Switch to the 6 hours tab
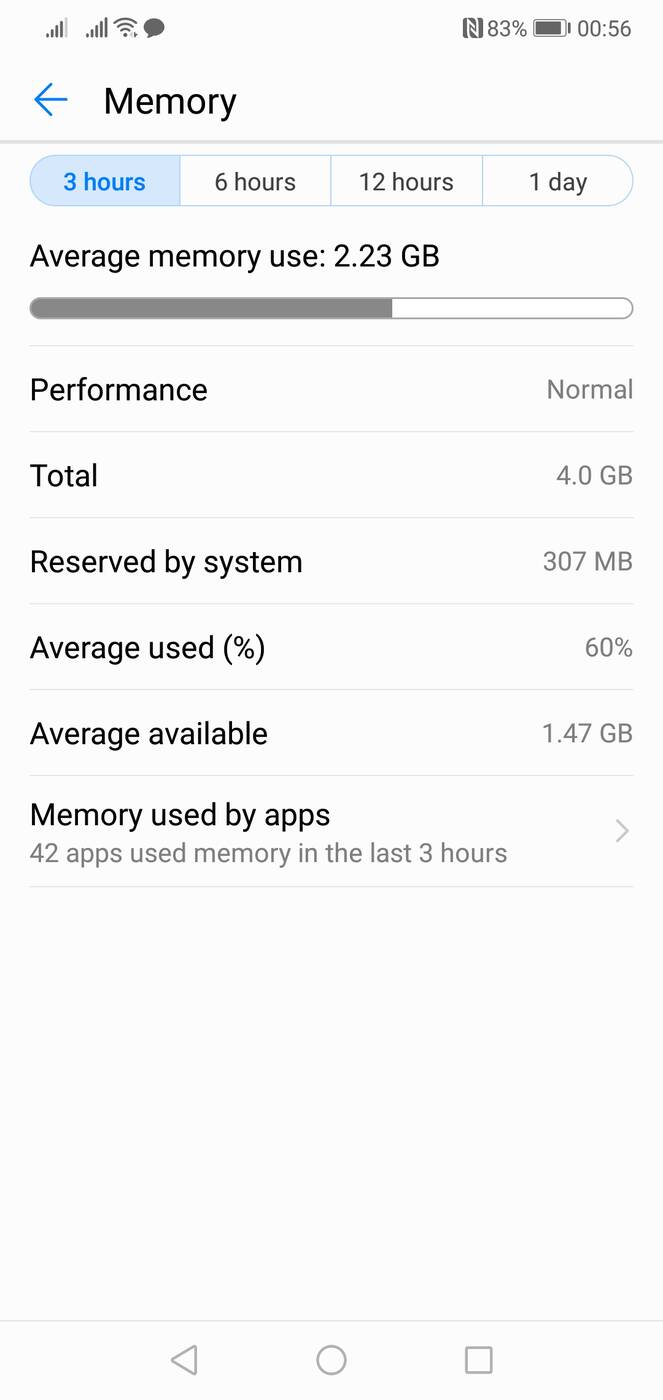Screen dimensions: 663x1400 [255, 182]
